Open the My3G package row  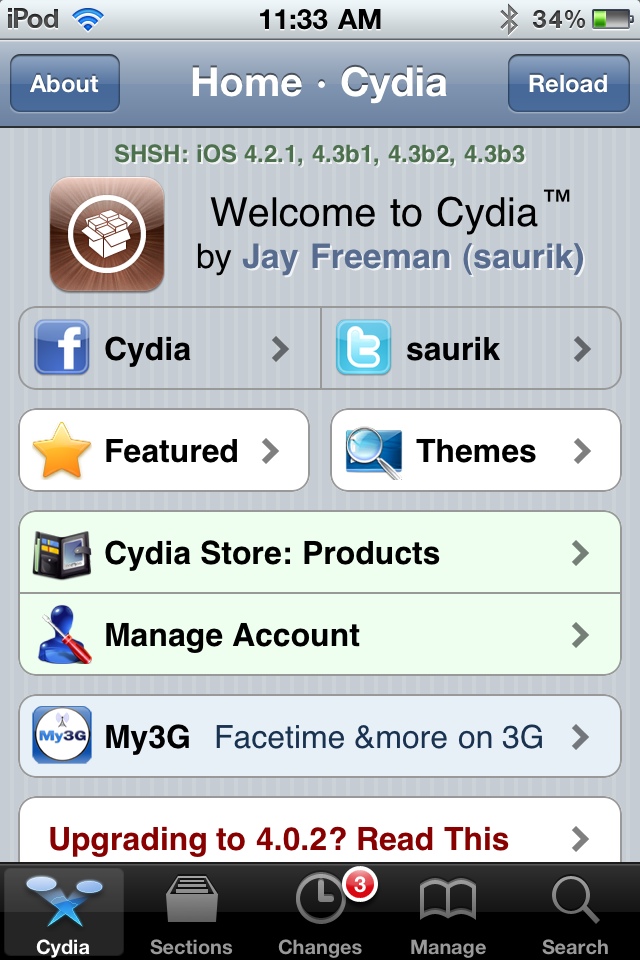(320, 738)
